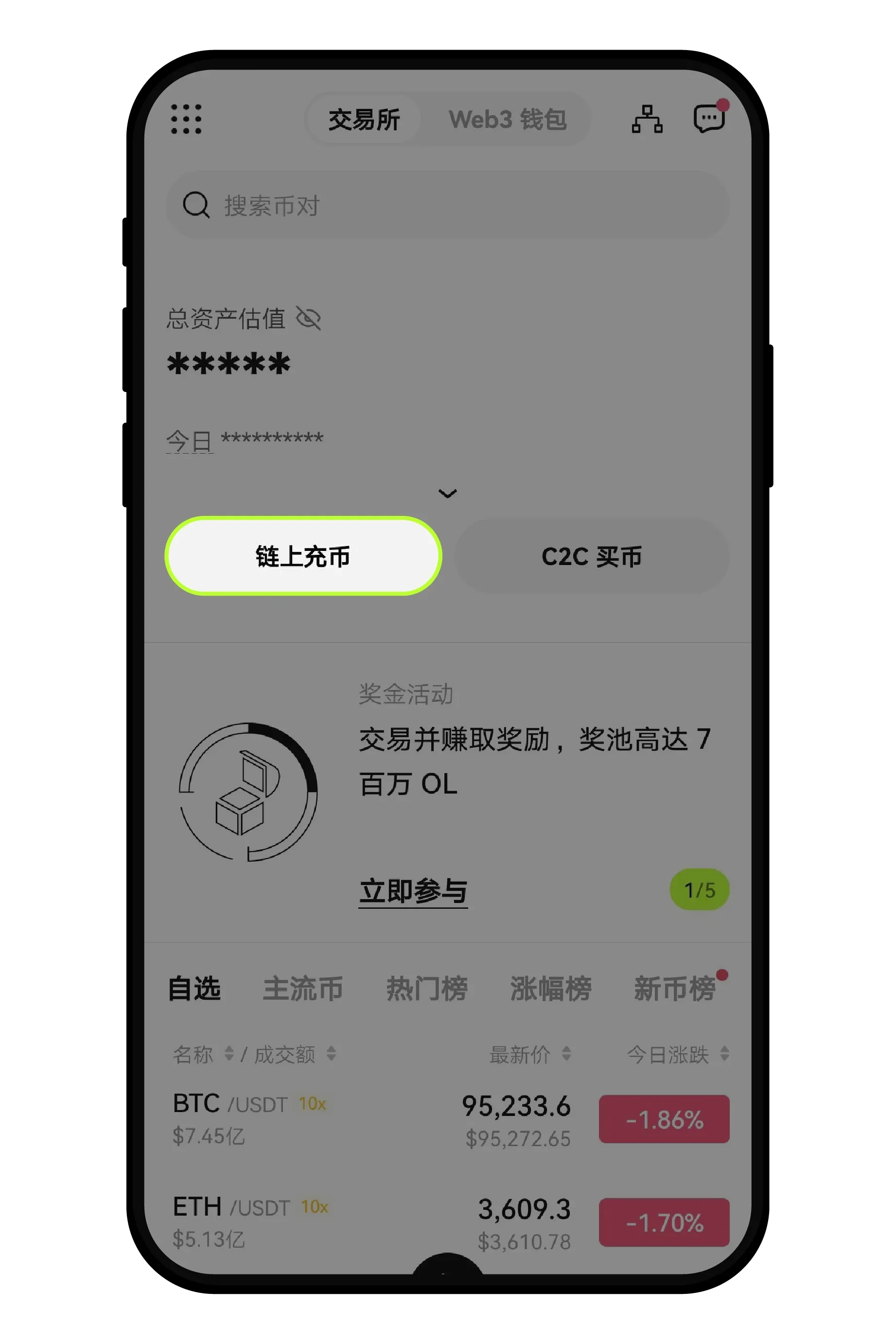Image resolution: width=896 pixels, height=1344 pixels.
Task: Tap the 链上充币 button
Action: click(303, 556)
